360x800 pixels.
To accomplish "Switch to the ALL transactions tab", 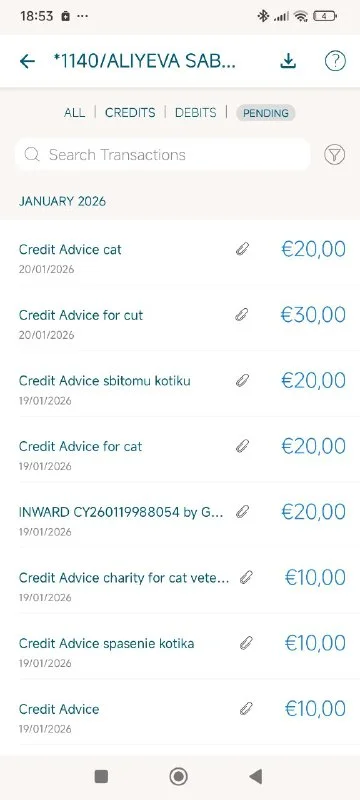I will pos(74,113).
